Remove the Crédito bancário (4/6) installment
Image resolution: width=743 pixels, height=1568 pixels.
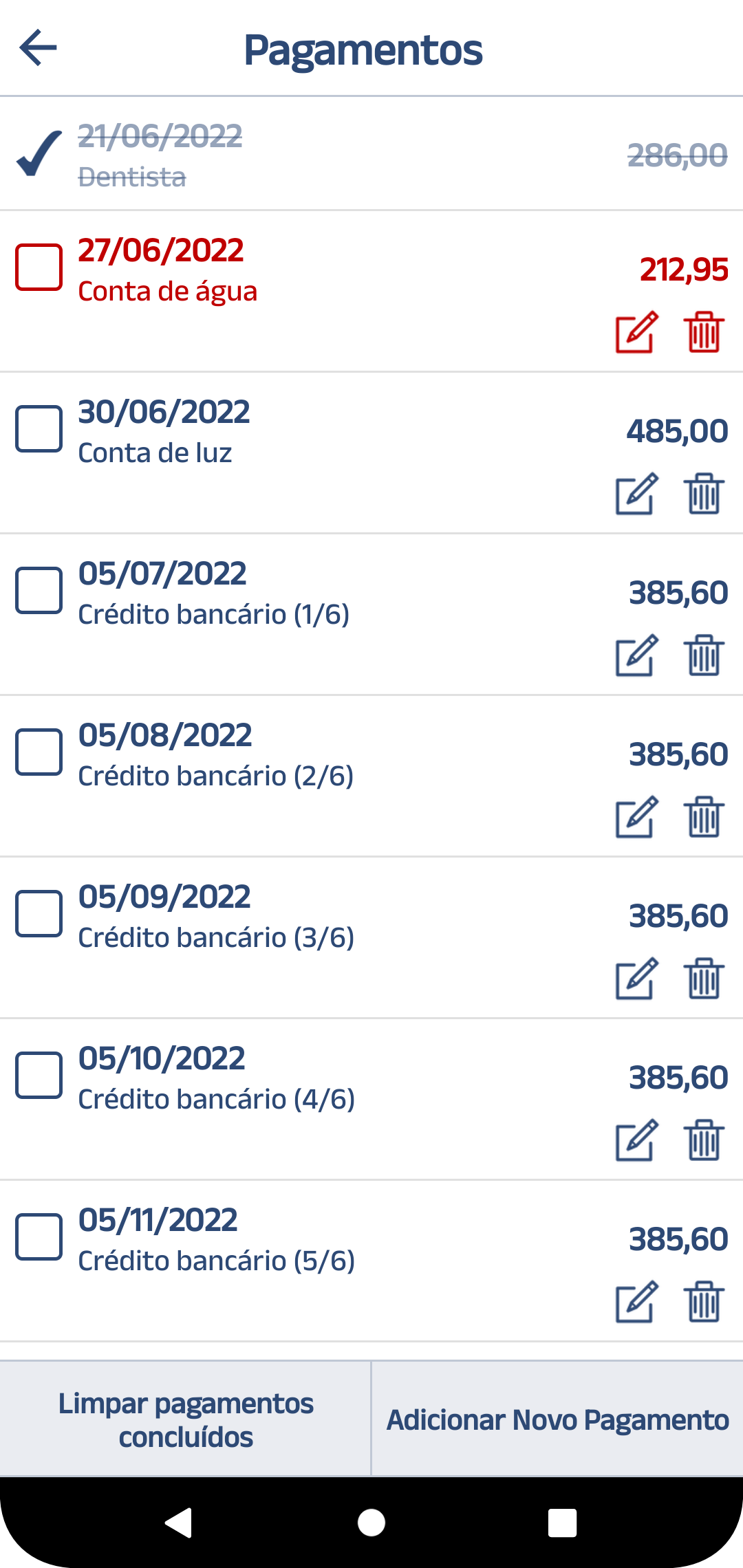(x=704, y=1140)
